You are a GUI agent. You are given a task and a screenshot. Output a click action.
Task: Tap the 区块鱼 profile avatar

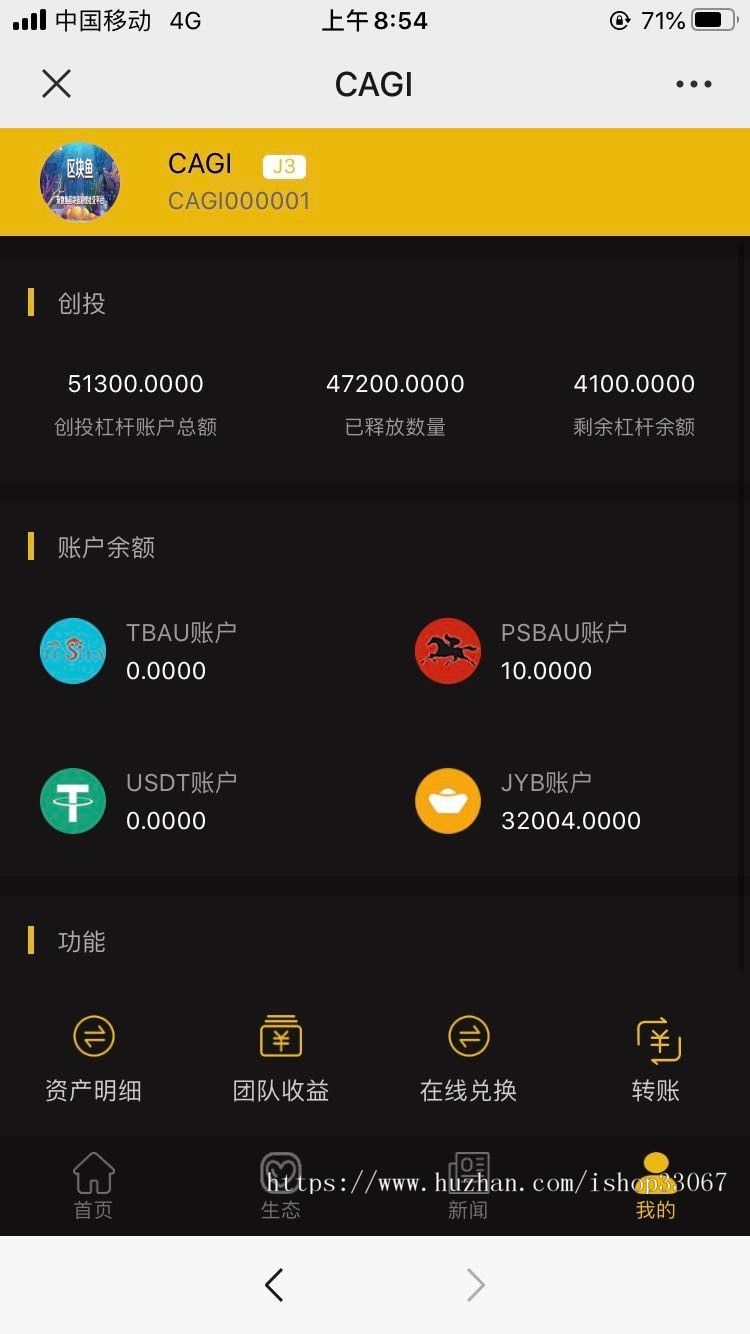(80, 181)
